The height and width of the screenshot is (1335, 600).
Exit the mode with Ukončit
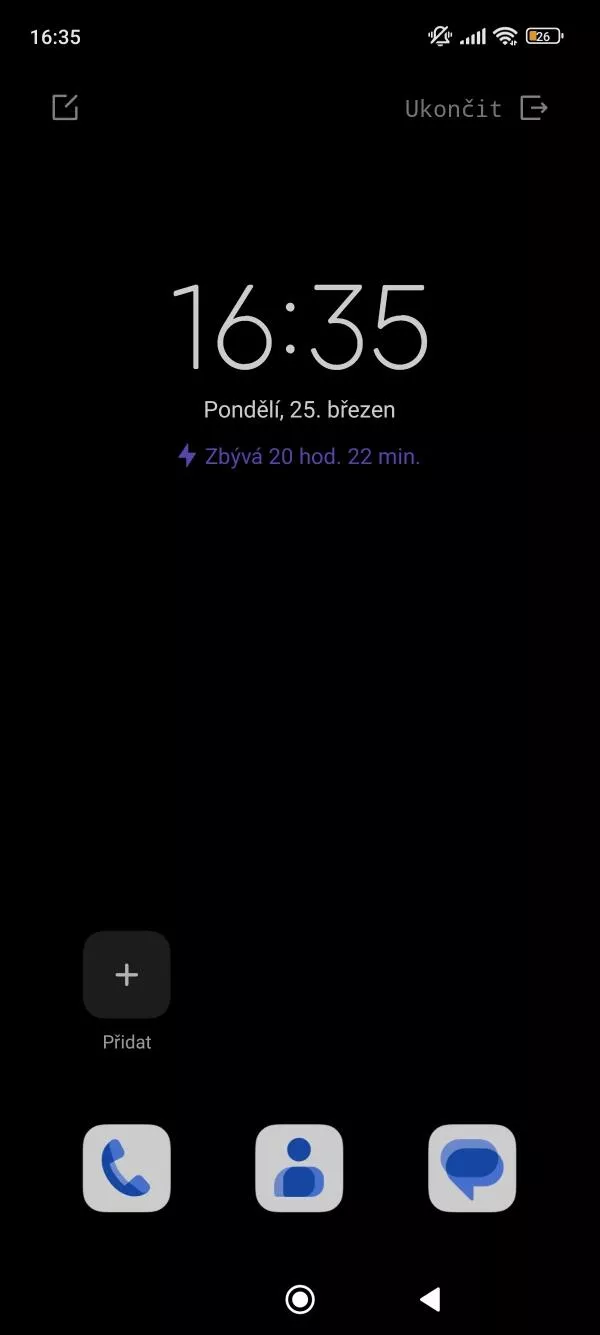[x=476, y=108]
